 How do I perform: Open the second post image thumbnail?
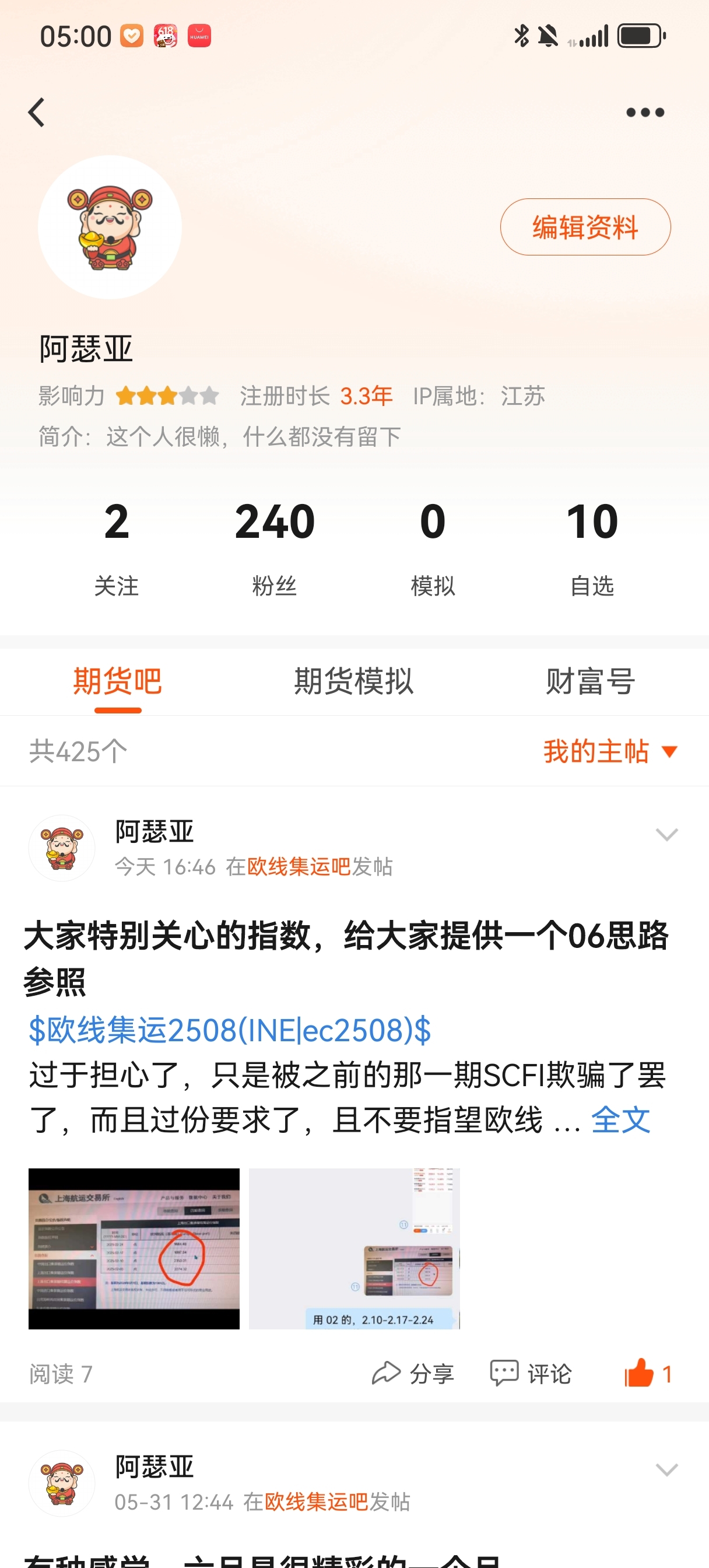(x=354, y=1248)
